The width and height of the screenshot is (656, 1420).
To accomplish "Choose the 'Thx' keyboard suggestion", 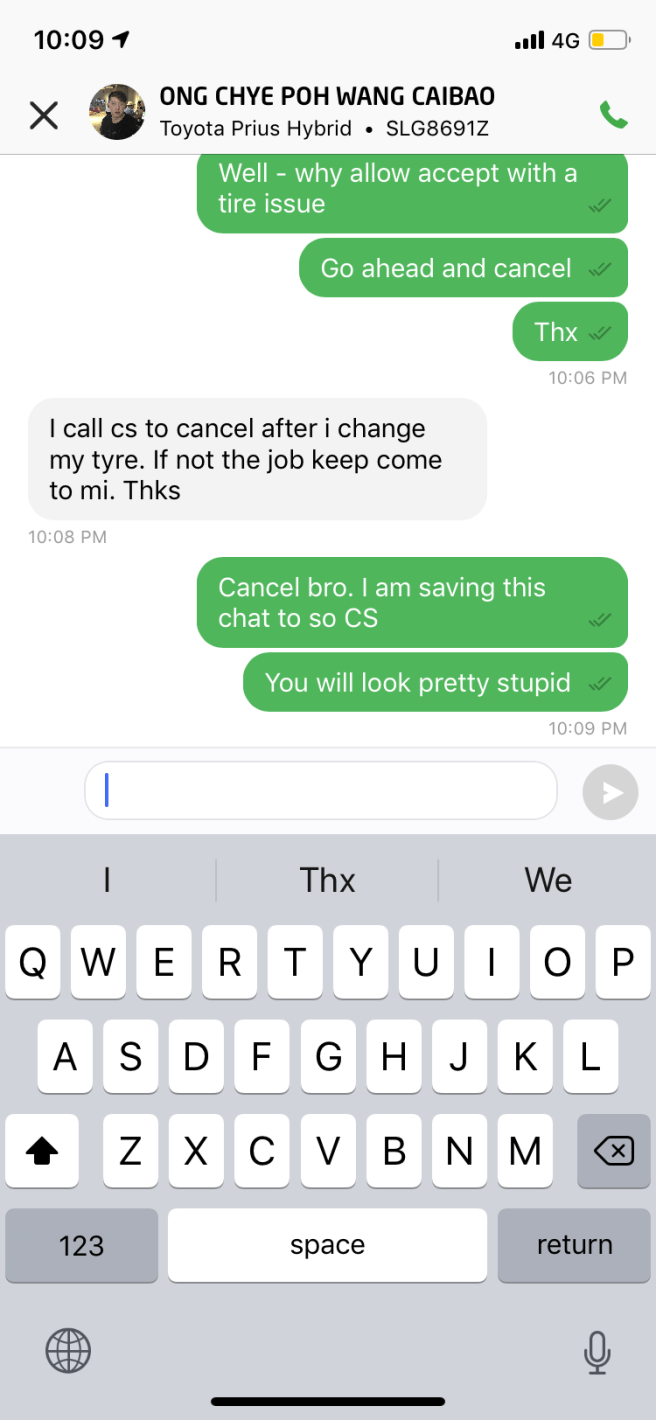I will point(327,880).
